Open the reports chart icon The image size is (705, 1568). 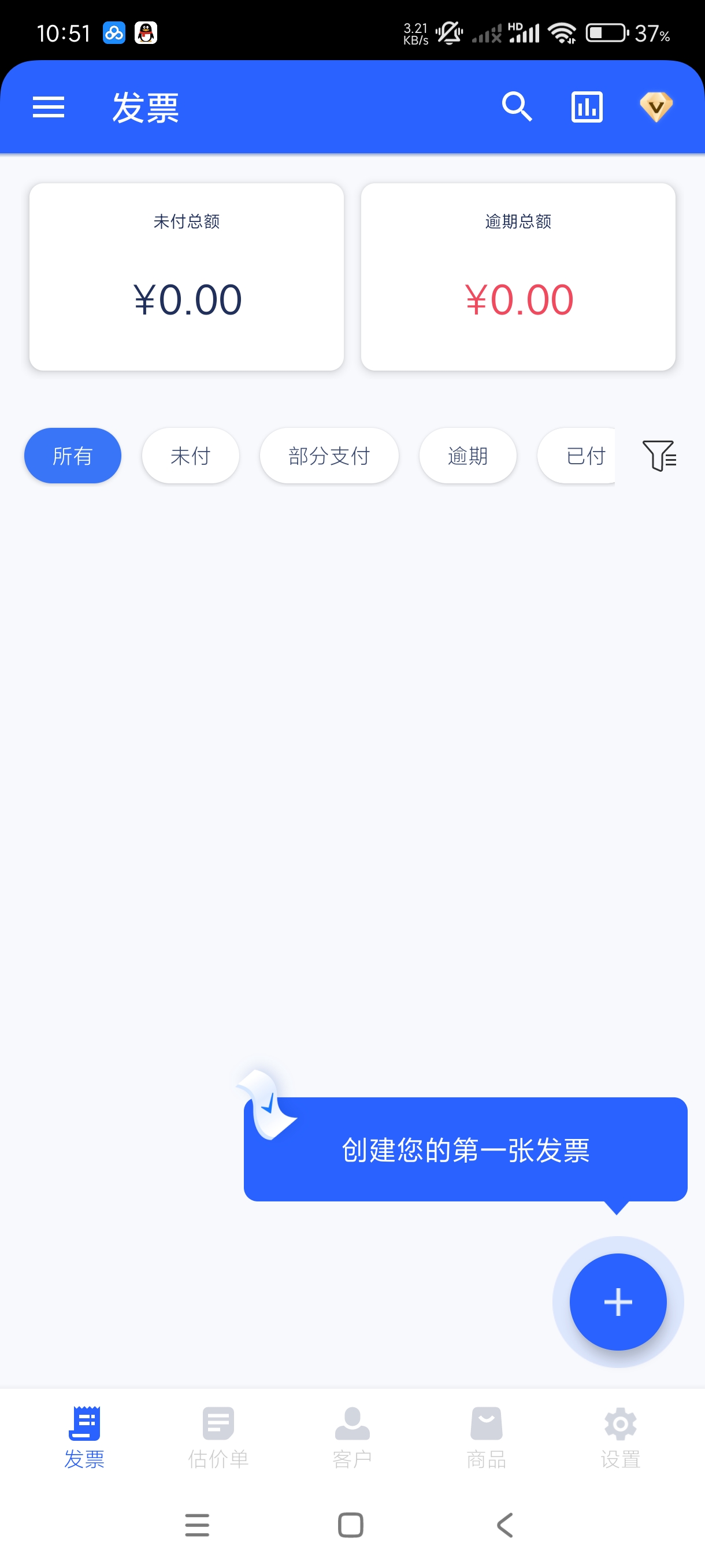[587, 107]
